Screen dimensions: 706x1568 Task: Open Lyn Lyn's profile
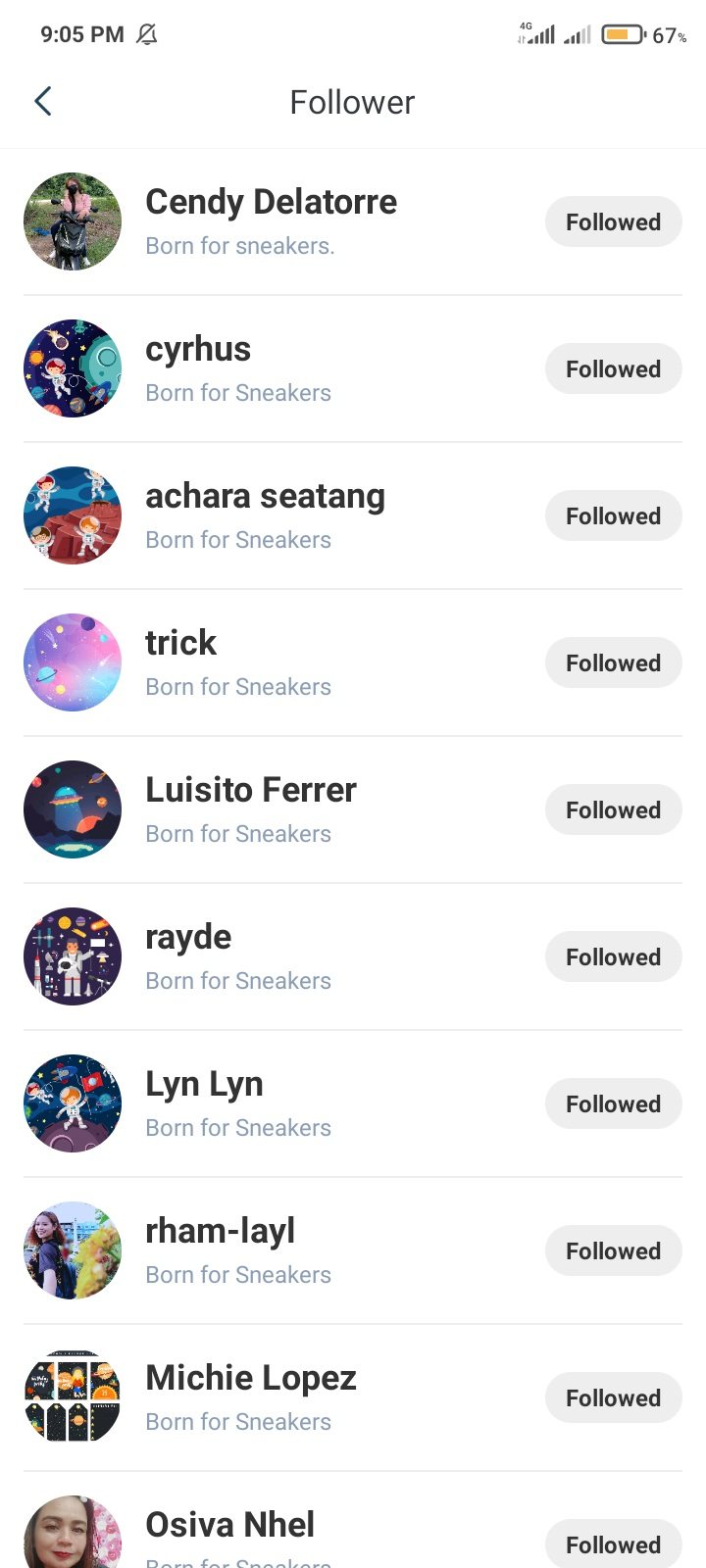(204, 1085)
